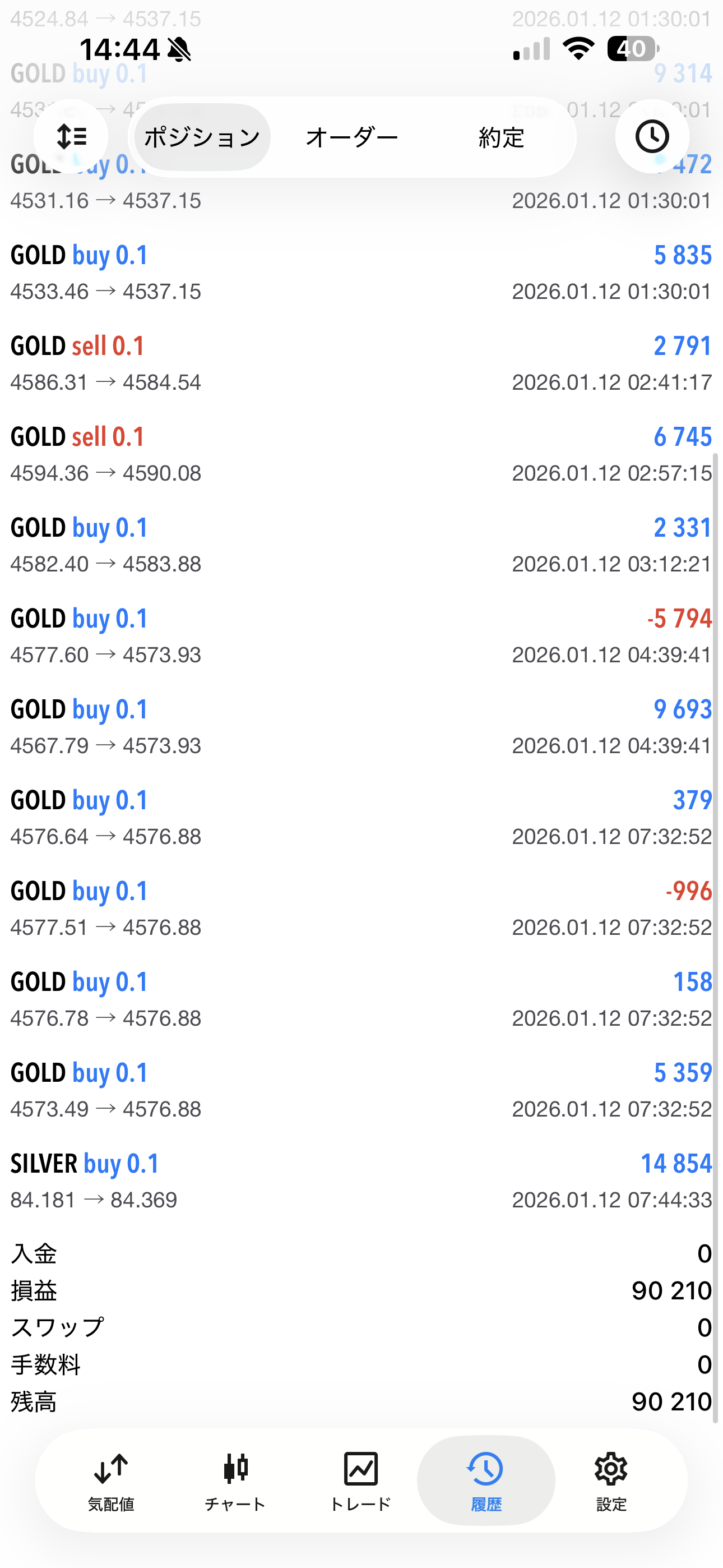Image resolution: width=723 pixels, height=1568 pixels.
Task: Expand GOLD buy 0.1 with loss -5 794
Action: coord(361,636)
